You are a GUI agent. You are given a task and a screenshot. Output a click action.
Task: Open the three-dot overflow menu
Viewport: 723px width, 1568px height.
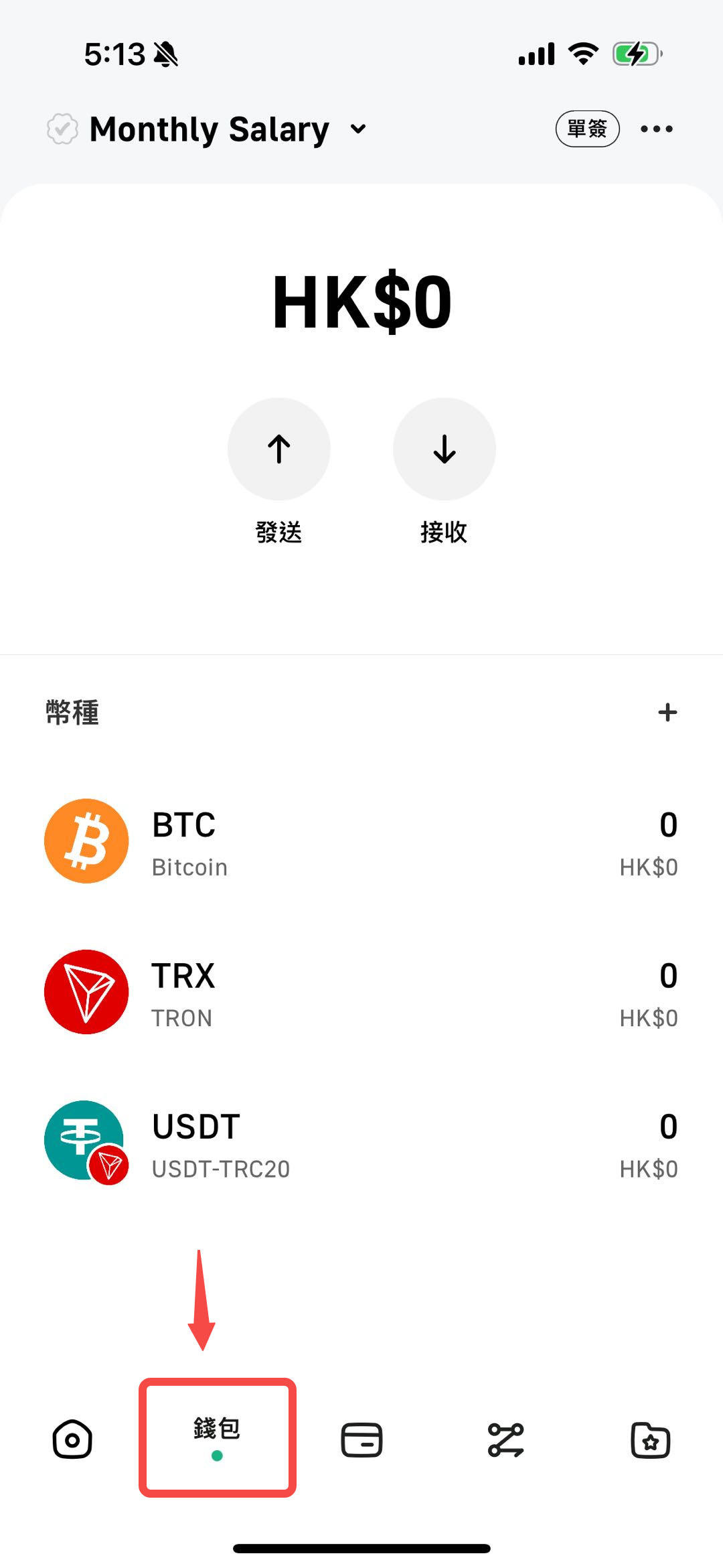[x=656, y=129]
